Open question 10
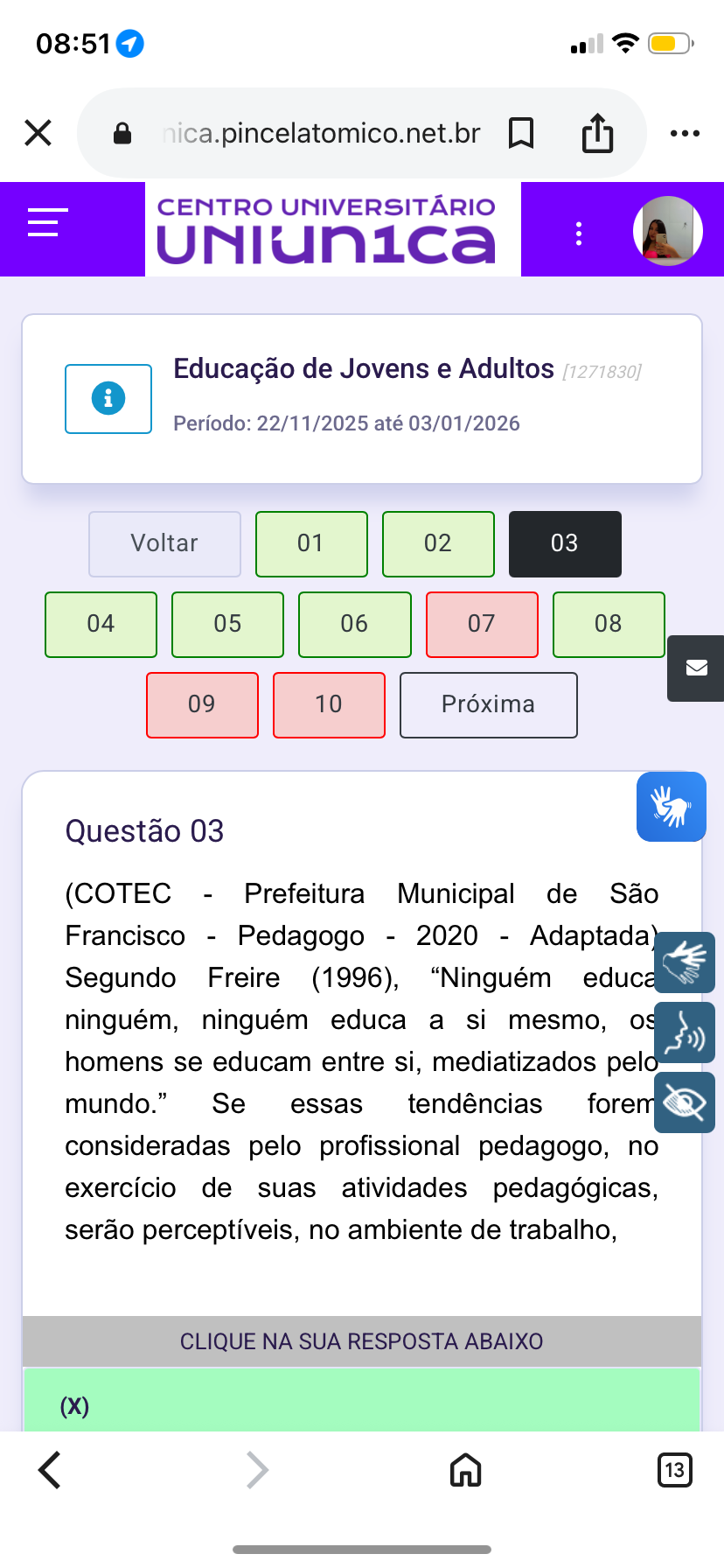724x1568 pixels. pos(329,704)
